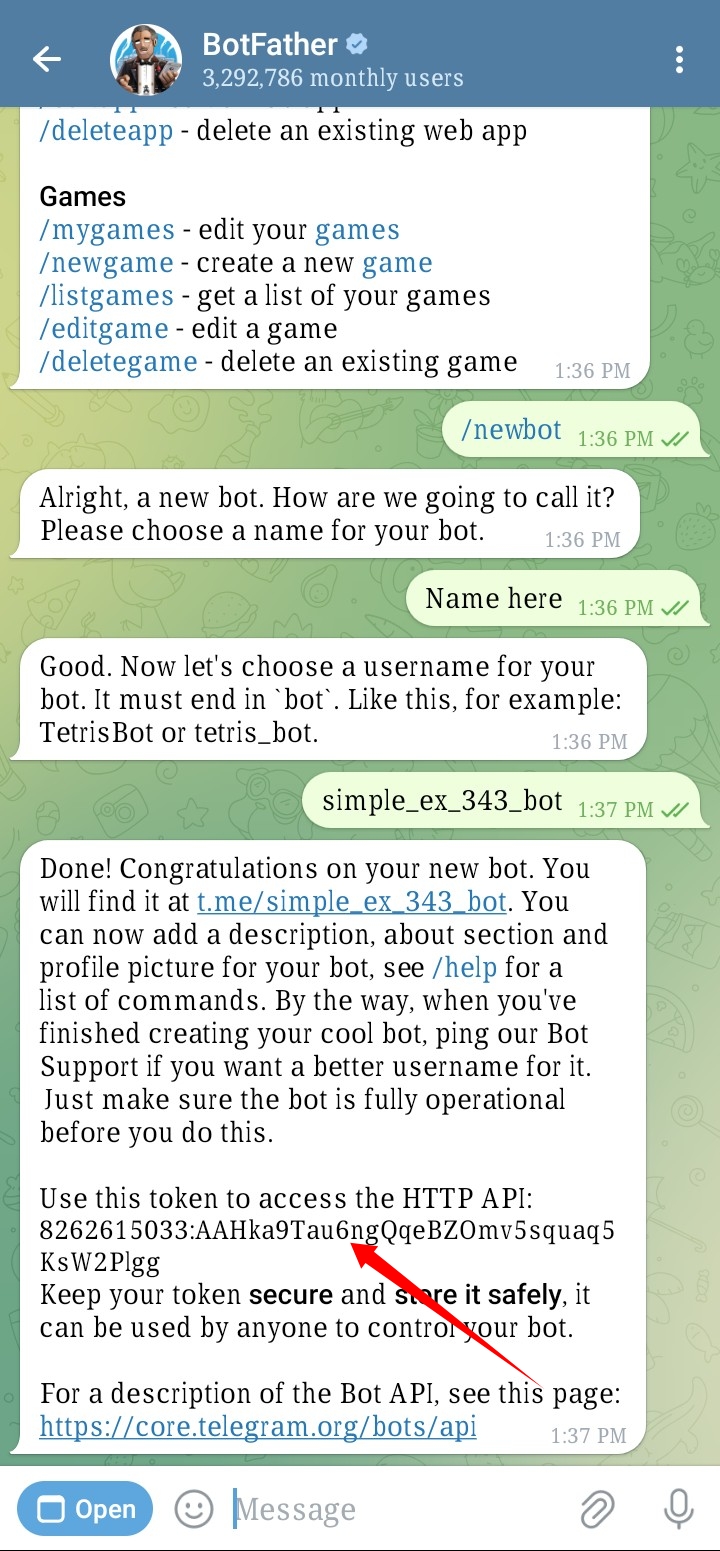
Task: Open the core.telegram.org/bots/api link
Action: pyautogui.click(x=258, y=1427)
